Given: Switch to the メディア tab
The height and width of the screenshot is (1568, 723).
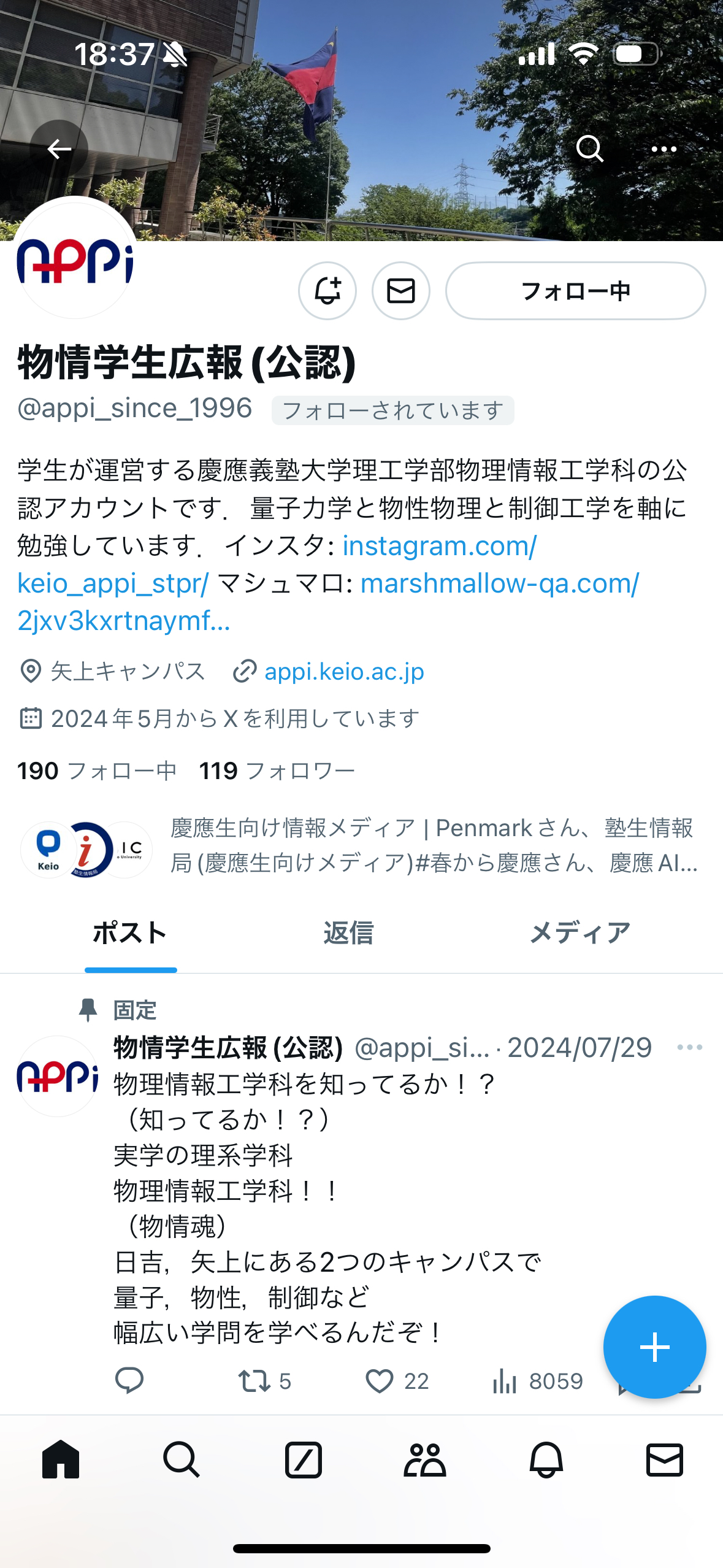Looking at the screenshot, I should pos(580,933).
